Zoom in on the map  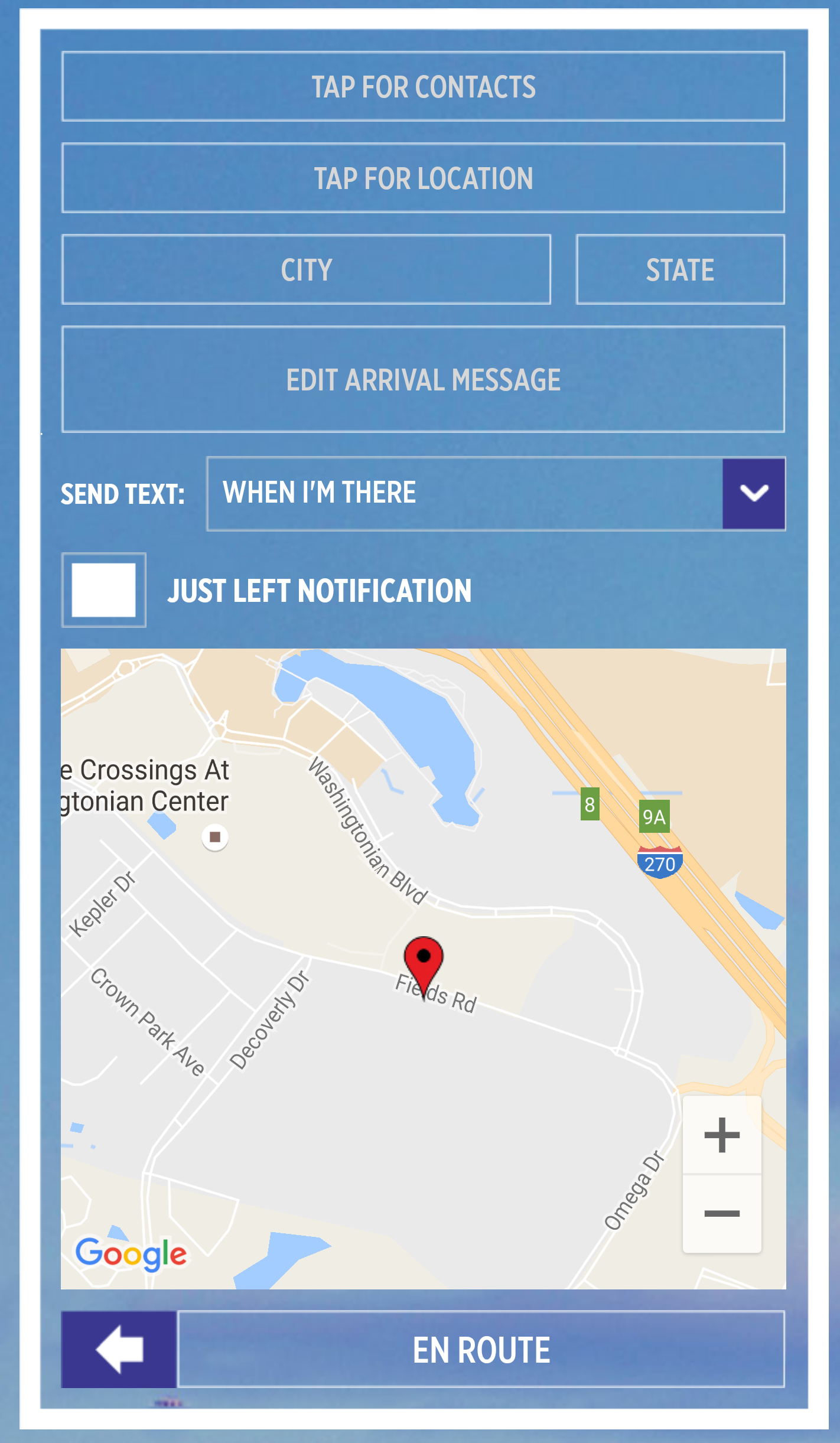point(721,1135)
